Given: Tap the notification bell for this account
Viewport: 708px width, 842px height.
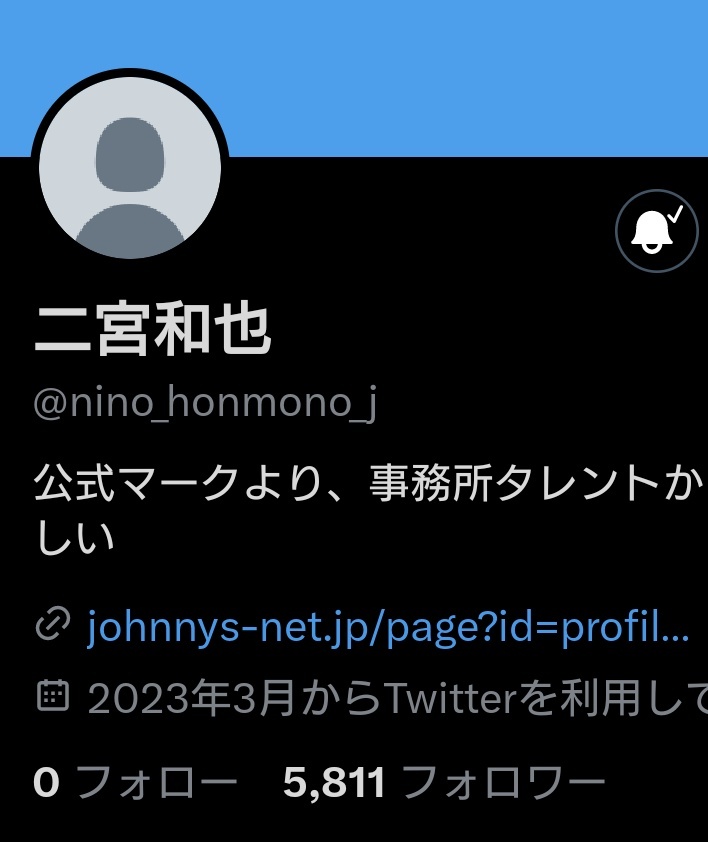Looking at the screenshot, I should 655,230.
